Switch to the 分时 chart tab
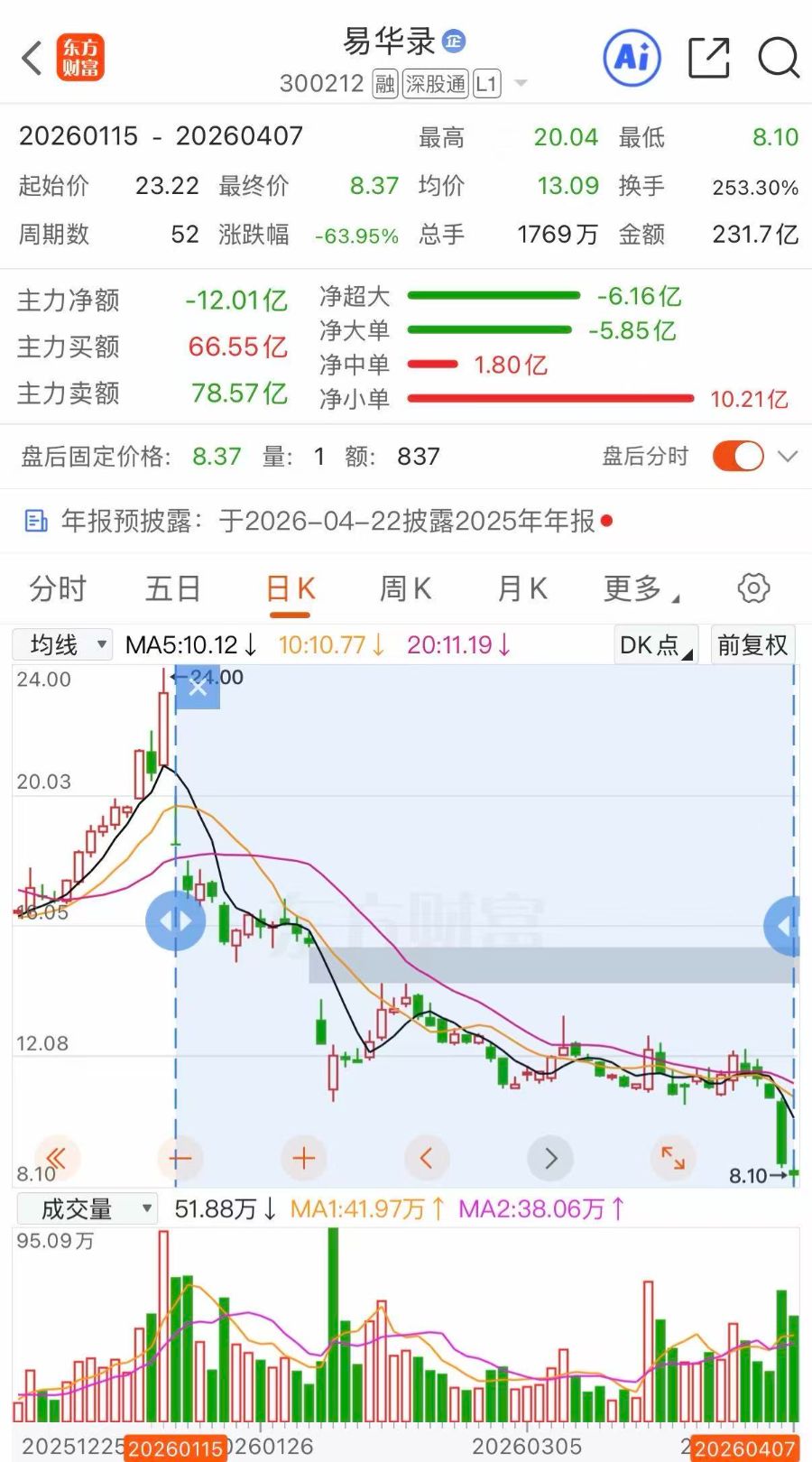The height and width of the screenshot is (1462, 812). [58, 588]
